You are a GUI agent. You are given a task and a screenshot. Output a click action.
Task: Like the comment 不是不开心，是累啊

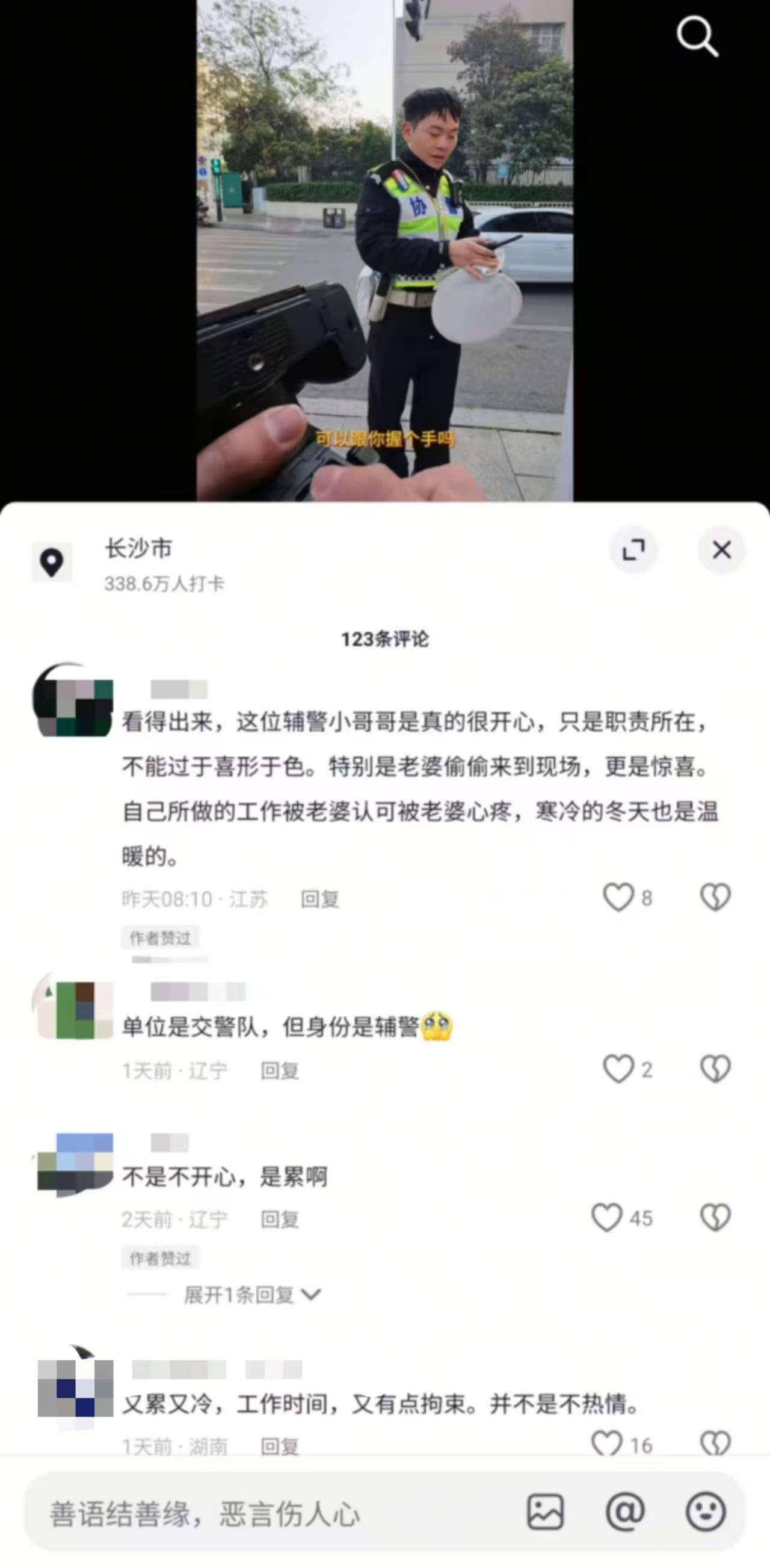[x=606, y=1218]
